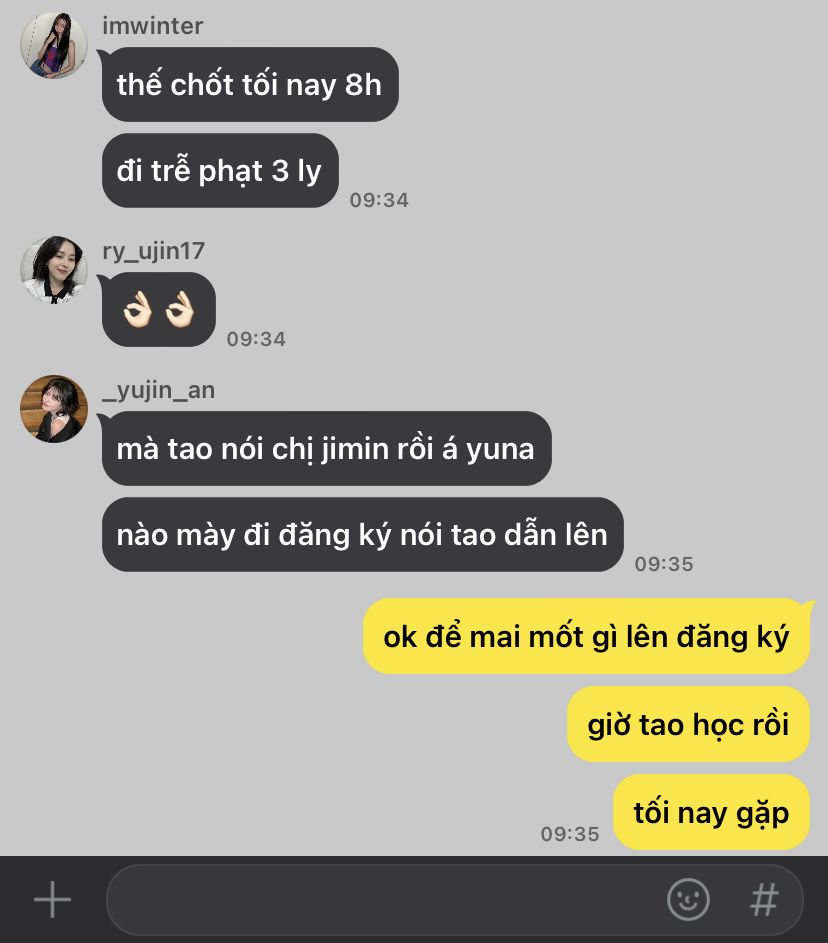
Task: Tap the hashtag icon in message bar
Action: tap(764, 900)
